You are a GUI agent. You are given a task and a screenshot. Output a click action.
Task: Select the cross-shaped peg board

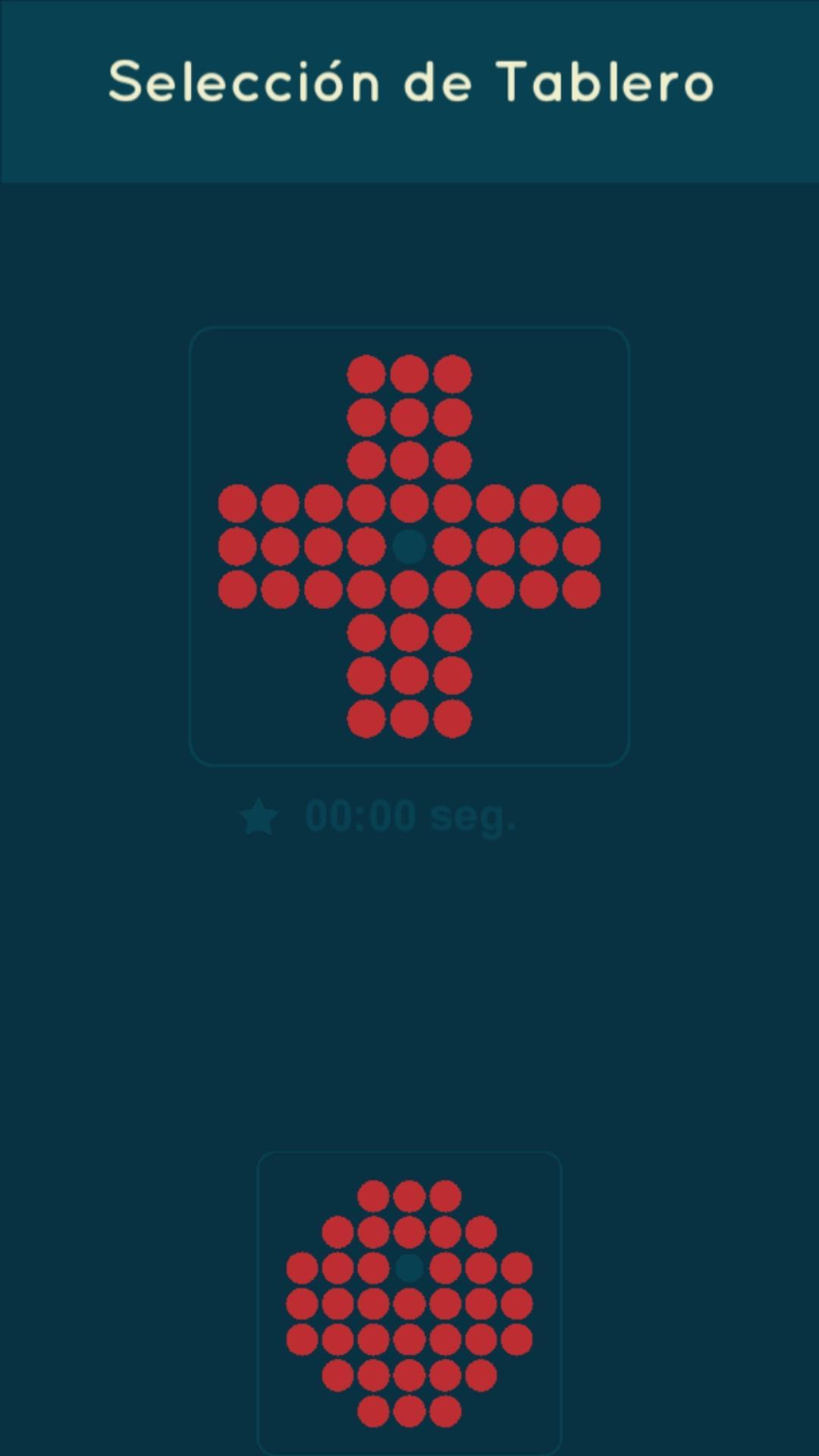click(x=409, y=546)
